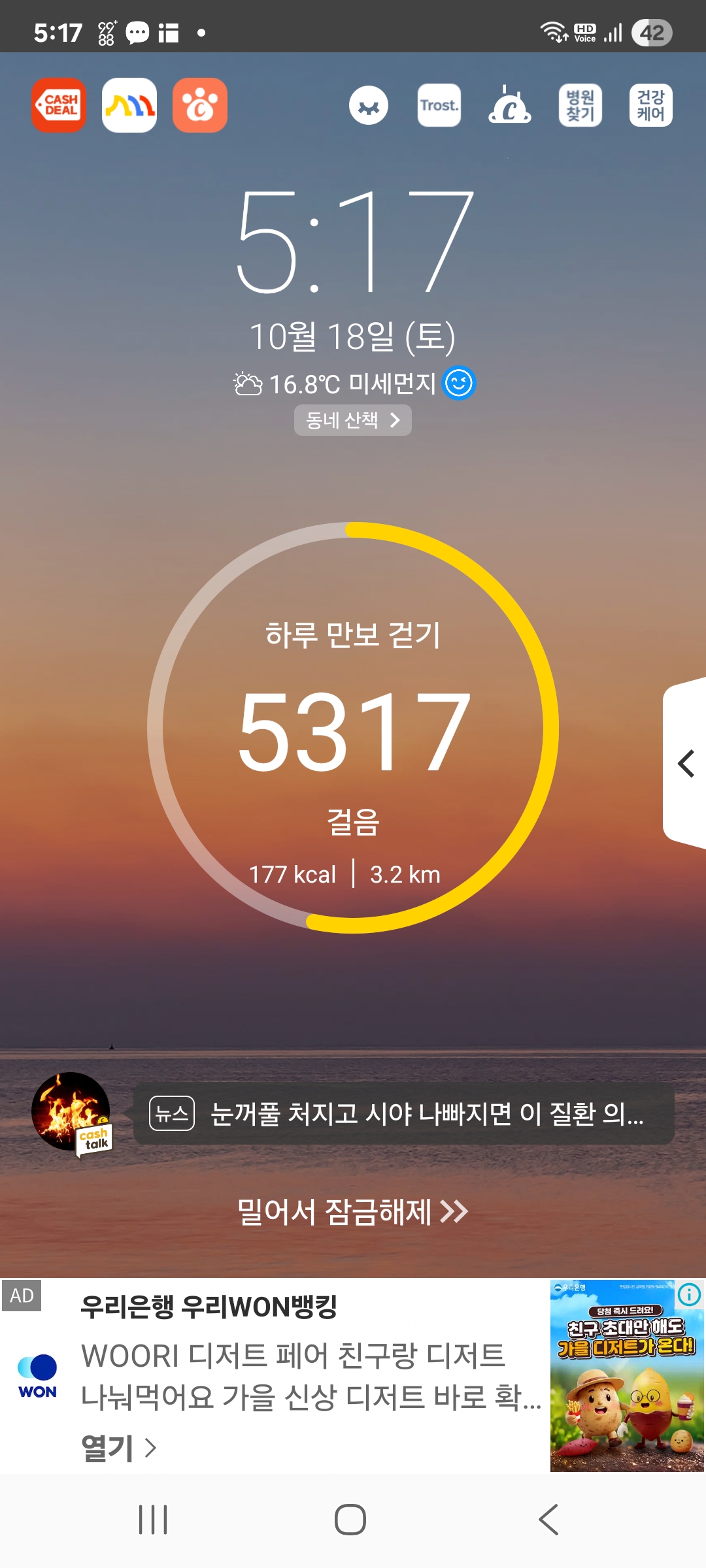The height and width of the screenshot is (1568, 706).
Task: Open the cash talk fire thumbnail
Action: (71, 1112)
